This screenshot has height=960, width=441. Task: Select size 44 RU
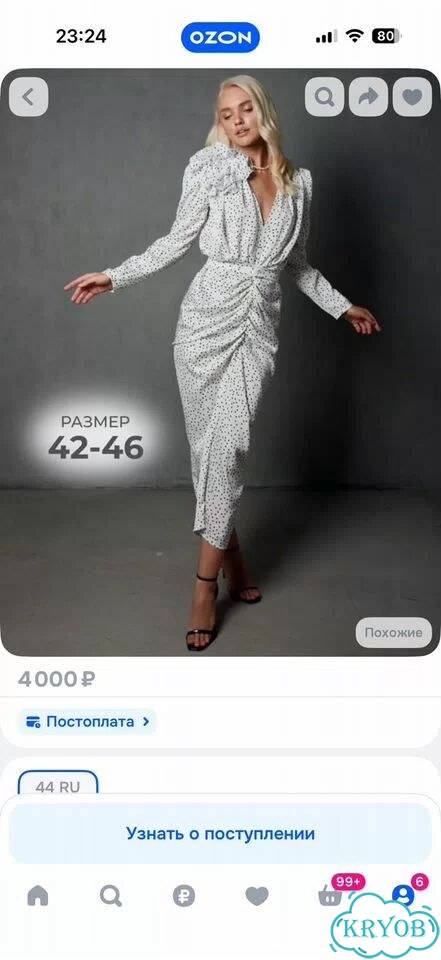point(58,784)
